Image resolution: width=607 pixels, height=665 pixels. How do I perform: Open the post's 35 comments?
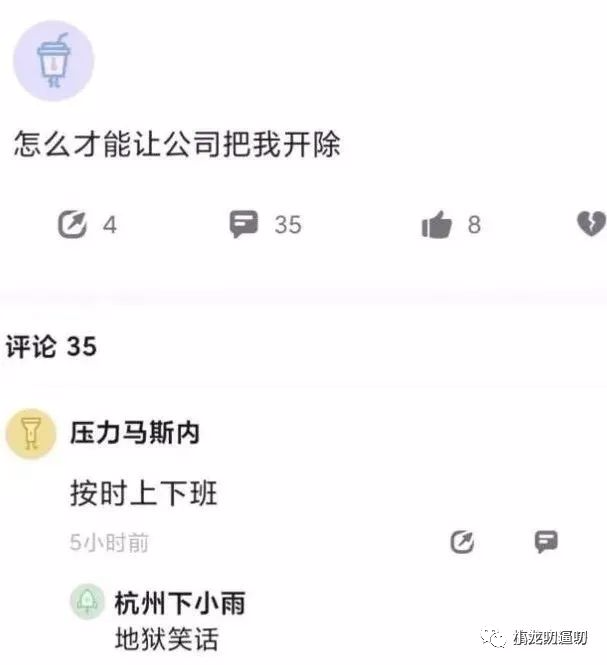(x=245, y=225)
